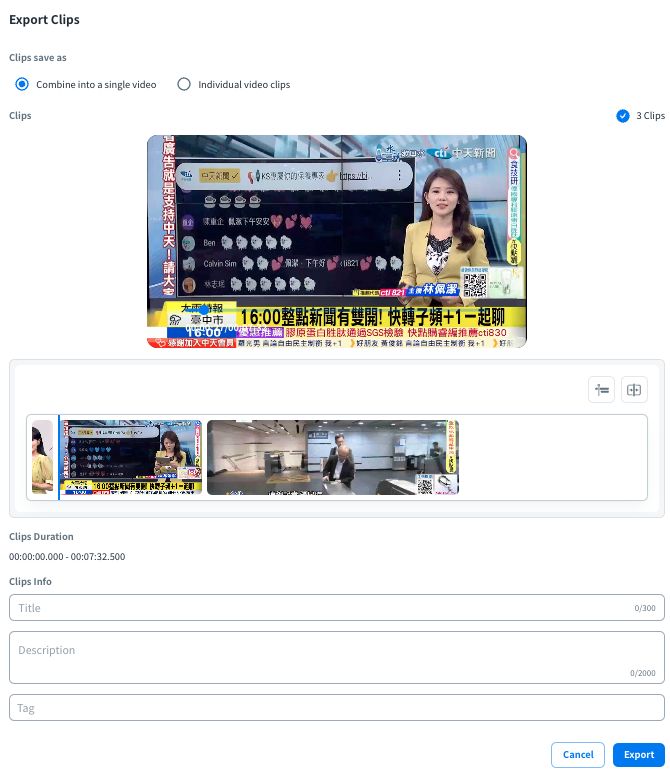Image resolution: width=670 pixels, height=778 pixels.
Task: Select the office scene clip in timeline
Action: click(x=332, y=457)
